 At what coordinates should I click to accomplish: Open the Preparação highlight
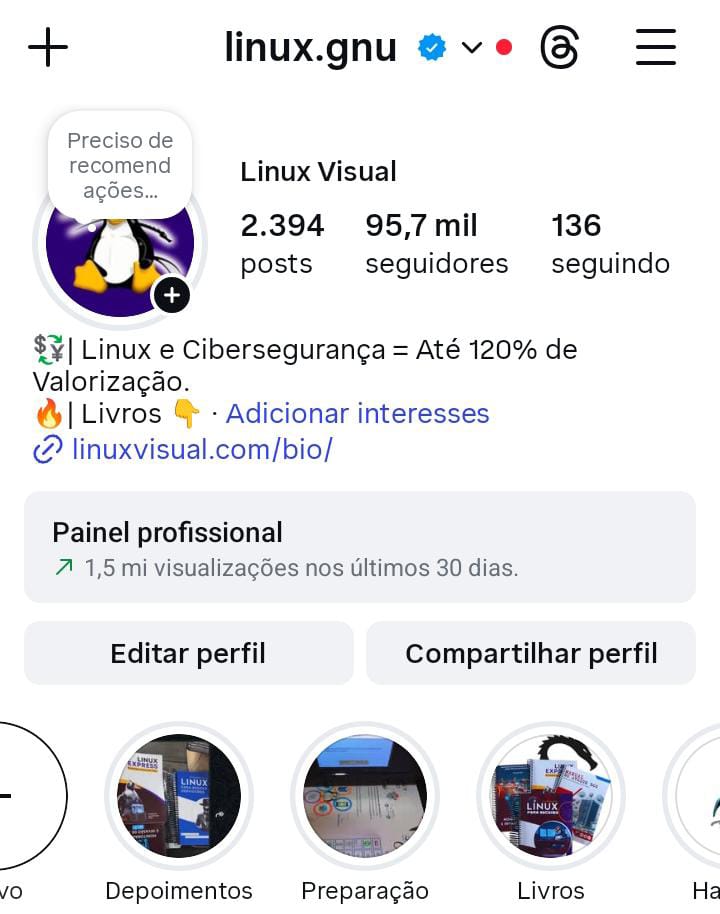click(x=365, y=795)
